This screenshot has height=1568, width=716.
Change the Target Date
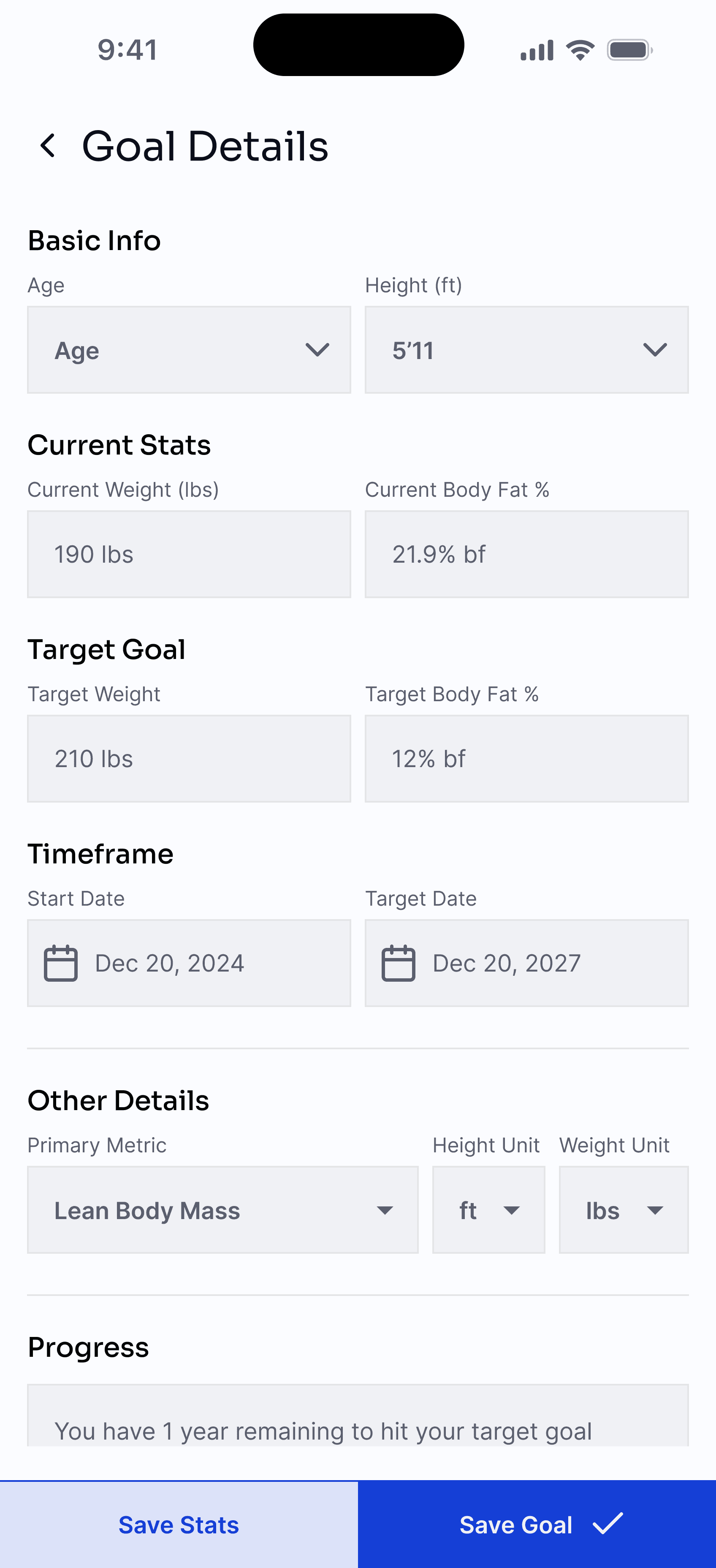point(526,963)
